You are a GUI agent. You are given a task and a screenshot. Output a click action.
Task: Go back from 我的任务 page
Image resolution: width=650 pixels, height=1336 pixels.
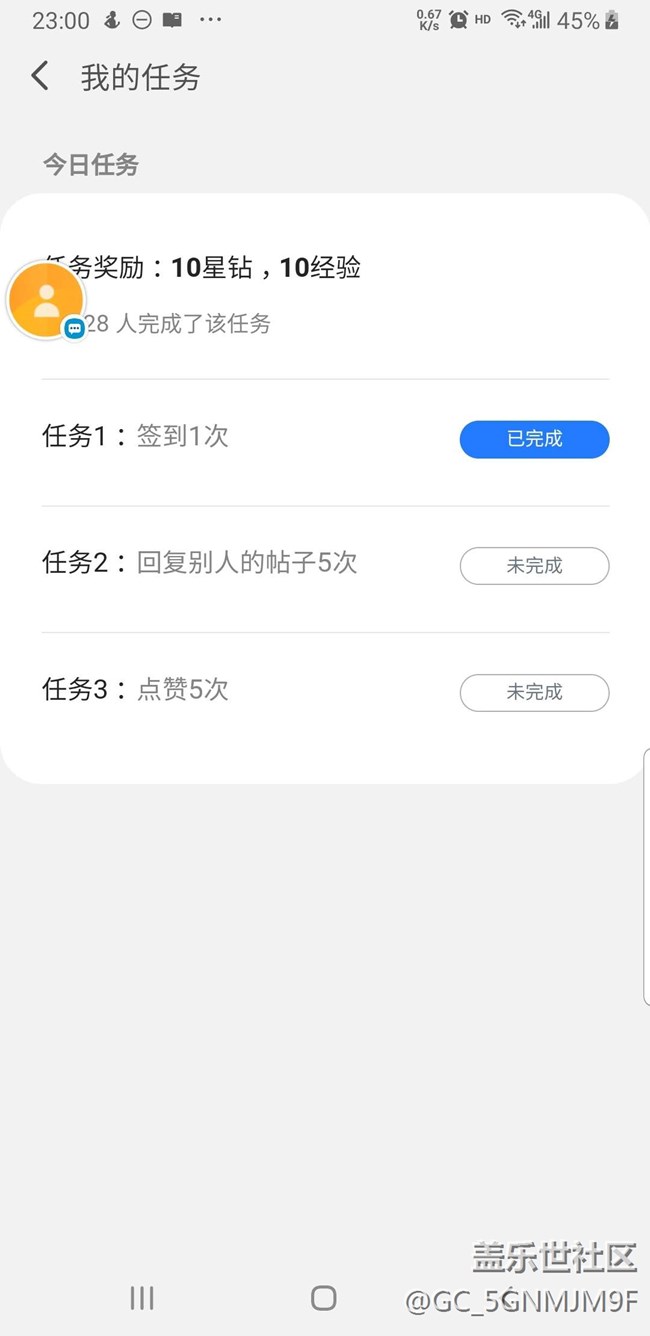[40, 76]
